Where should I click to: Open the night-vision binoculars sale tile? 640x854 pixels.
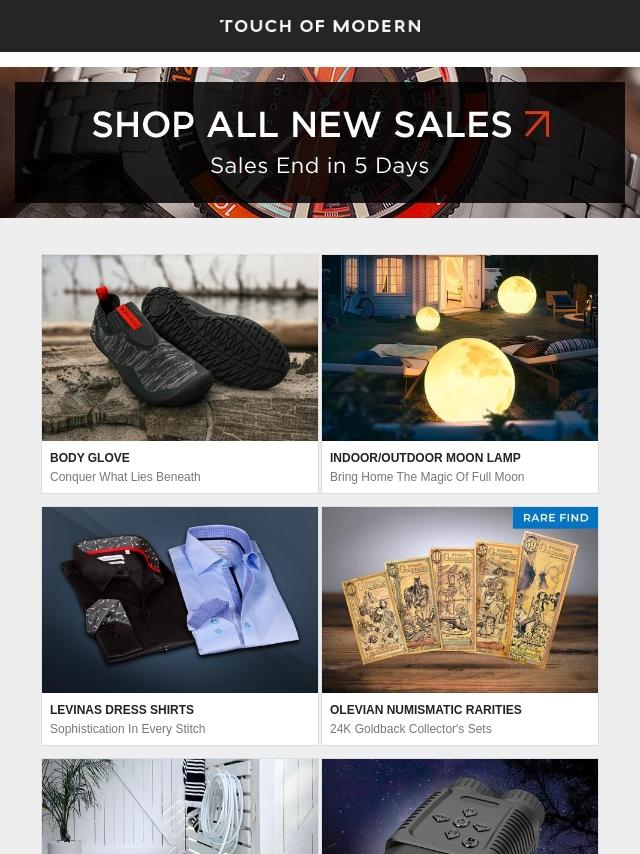(460, 808)
